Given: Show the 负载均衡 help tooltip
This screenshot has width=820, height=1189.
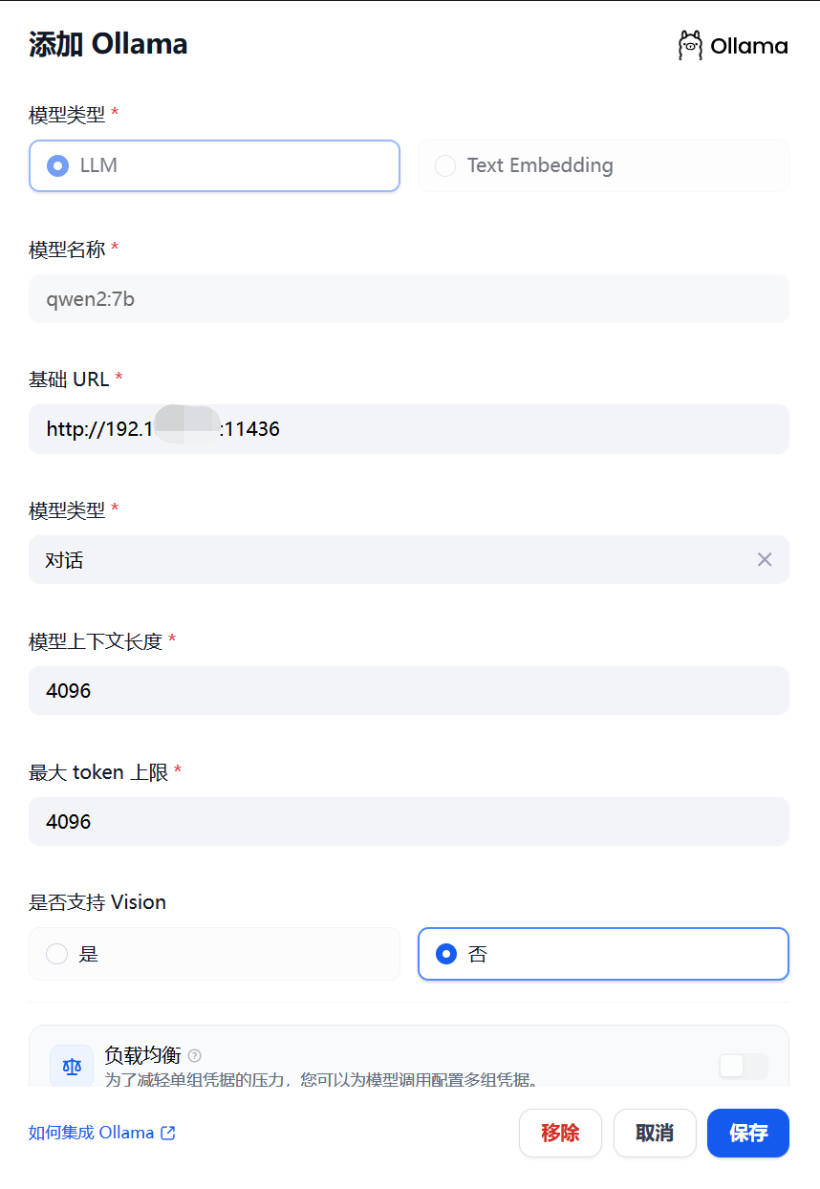Looking at the screenshot, I should pyautogui.click(x=195, y=1055).
